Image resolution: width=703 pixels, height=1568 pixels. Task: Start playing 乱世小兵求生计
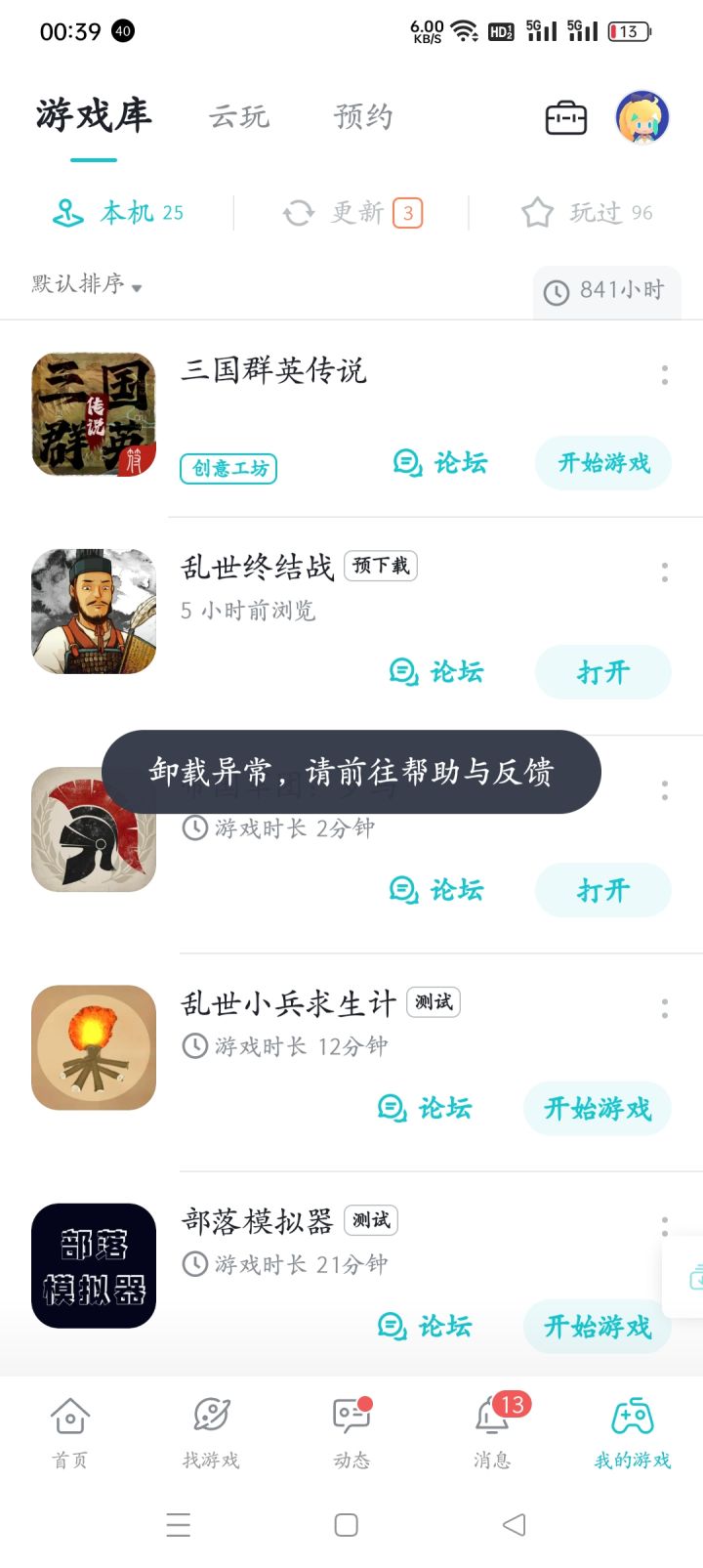click(598, 1109)
